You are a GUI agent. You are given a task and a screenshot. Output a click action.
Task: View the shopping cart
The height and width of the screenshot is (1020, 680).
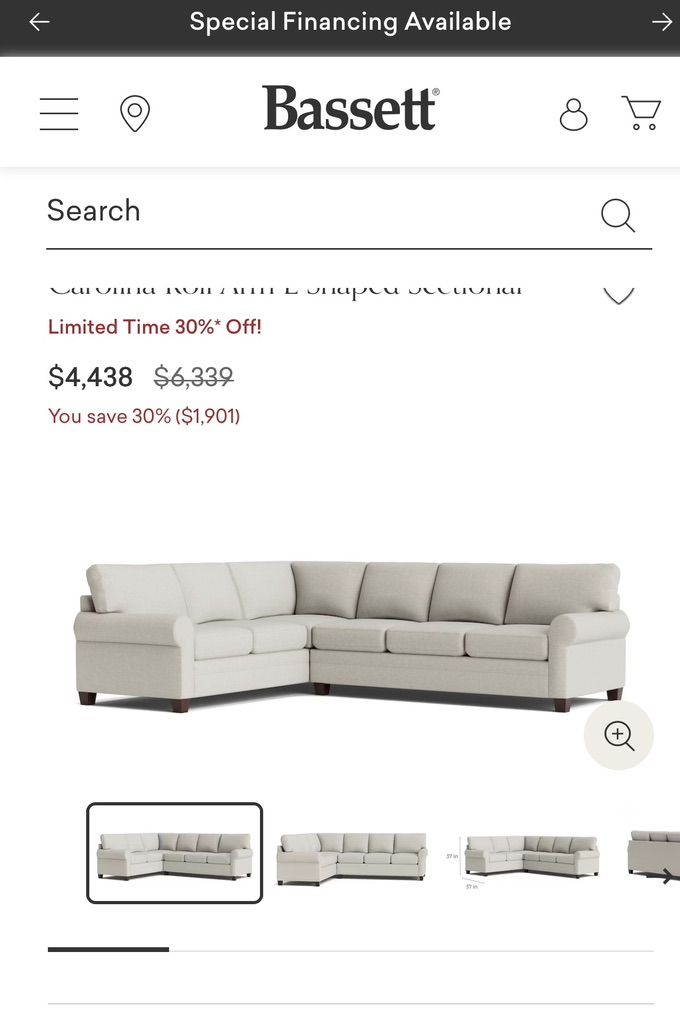pyautogui.click(x=641, y=113)
